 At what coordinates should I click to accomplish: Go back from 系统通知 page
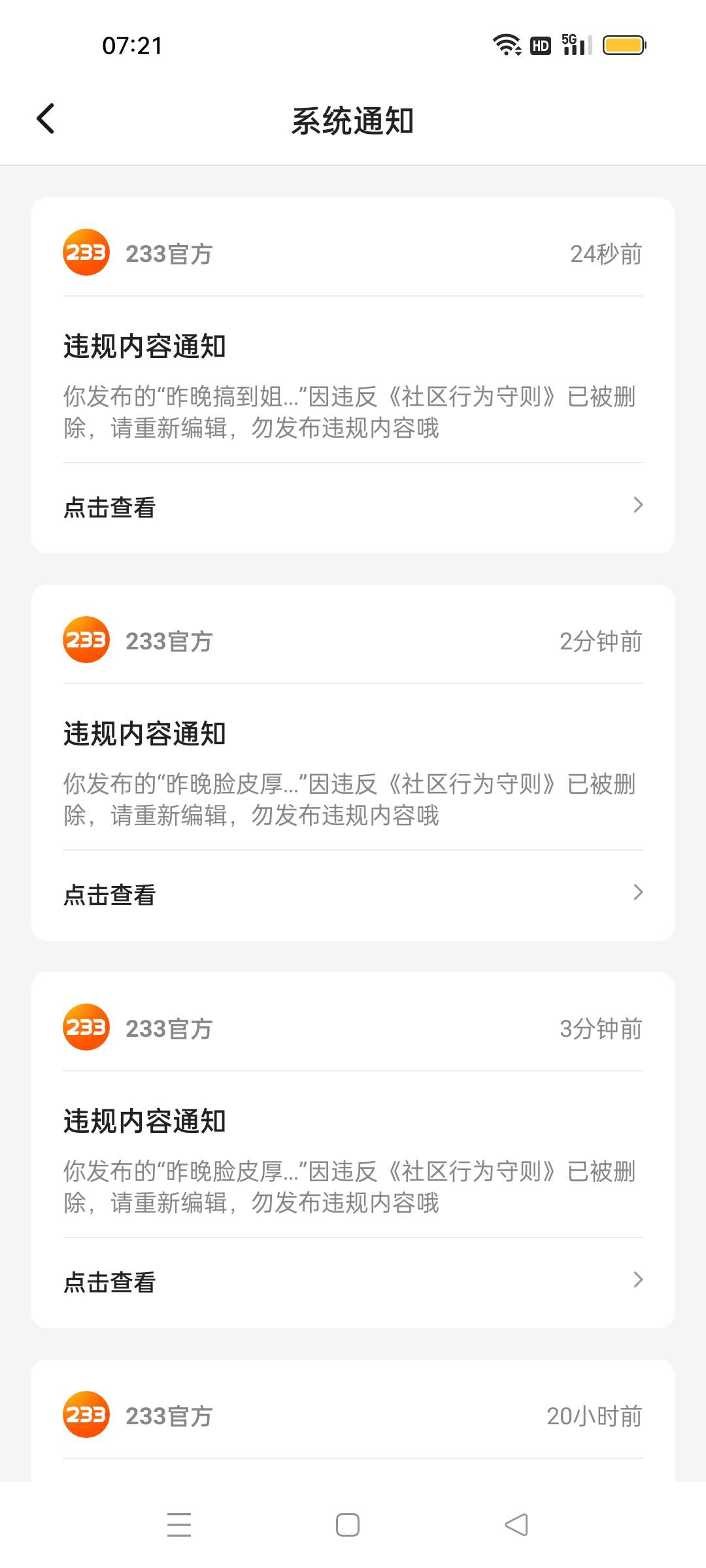tap(46, 119)
